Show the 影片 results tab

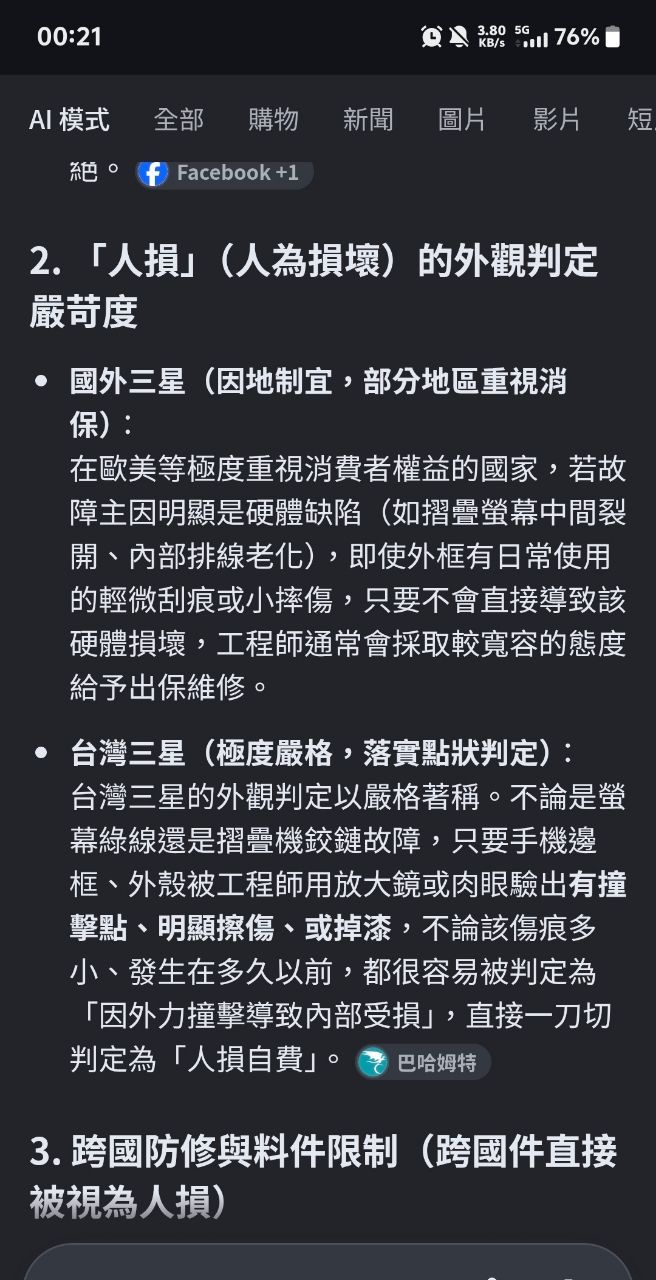(557, 120)
